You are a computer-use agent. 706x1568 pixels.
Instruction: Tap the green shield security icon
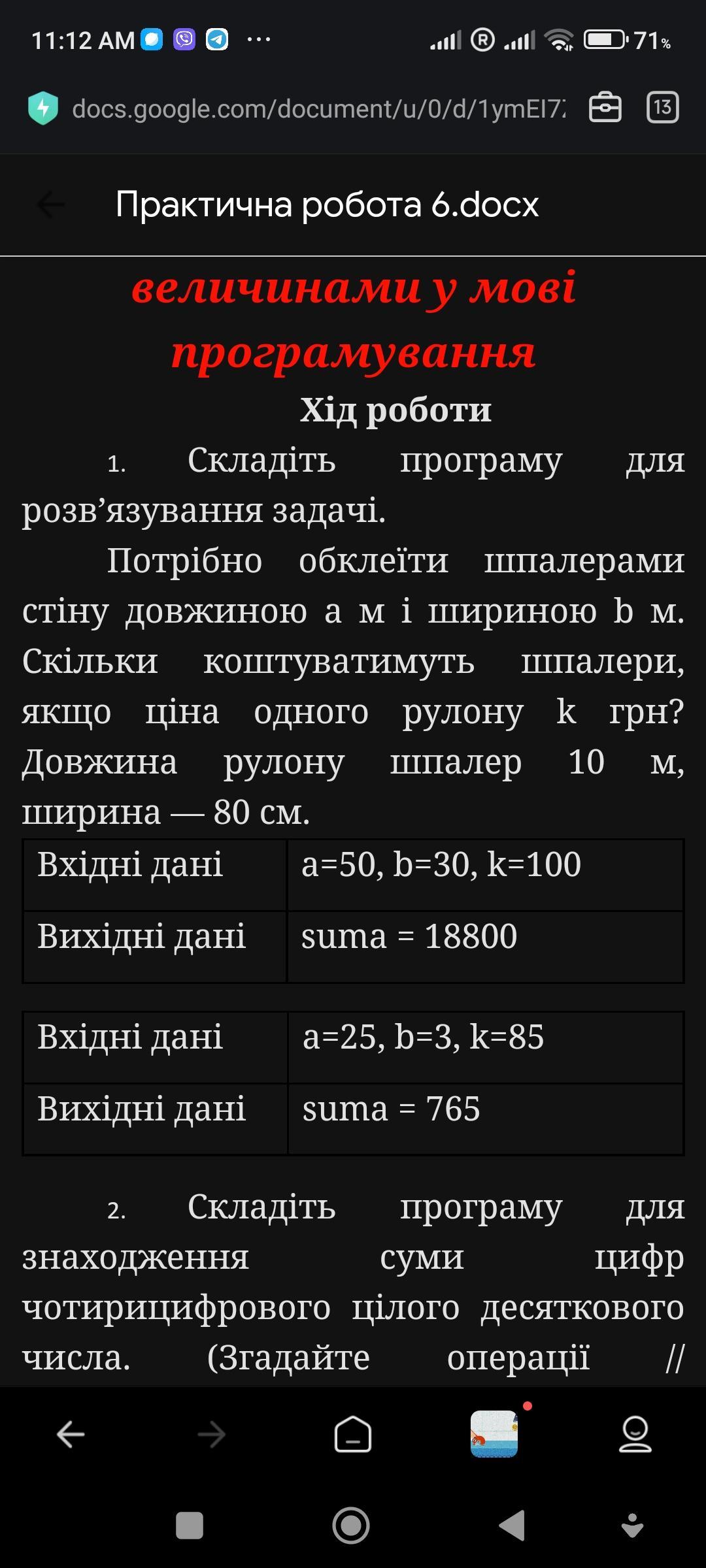(x=43, y=108)
